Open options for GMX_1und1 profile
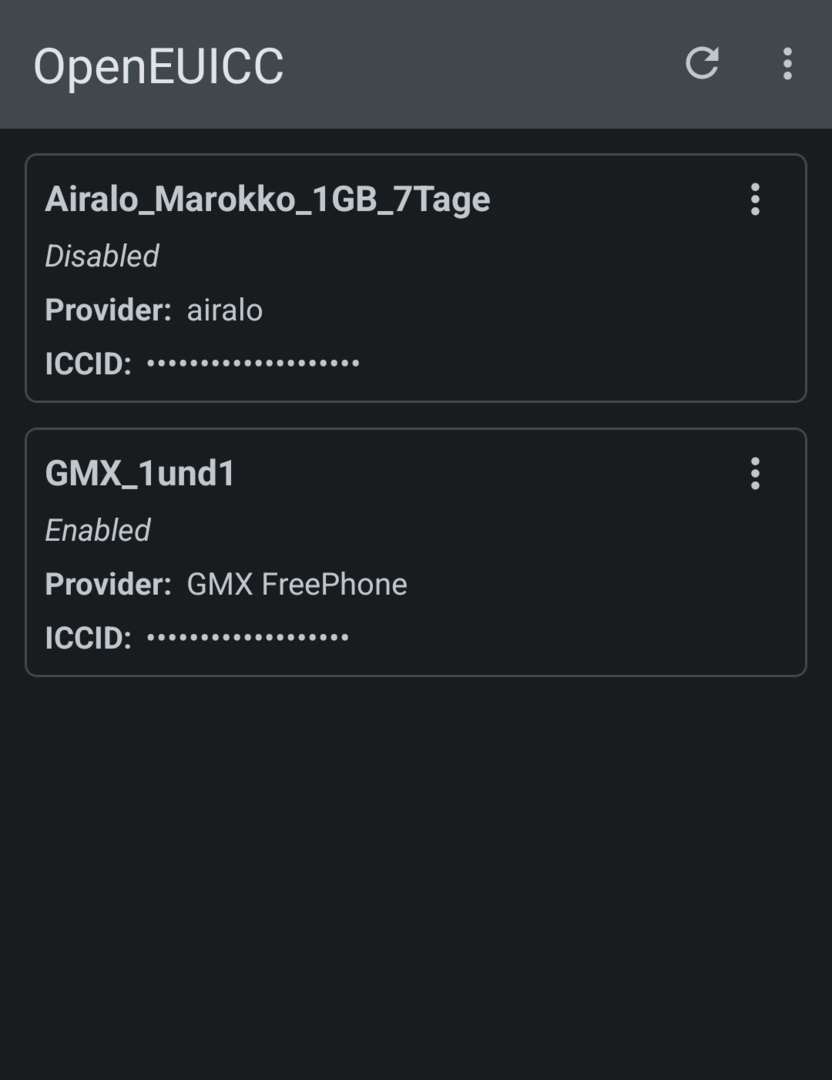 (x=755, y=473)
